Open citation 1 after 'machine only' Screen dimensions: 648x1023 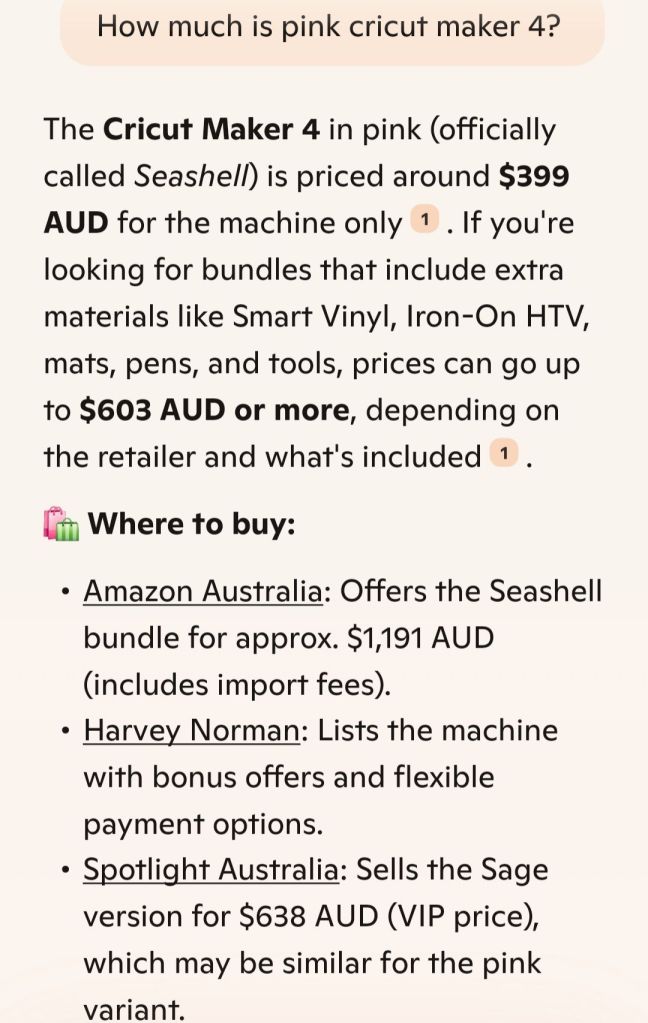point(425,220)
